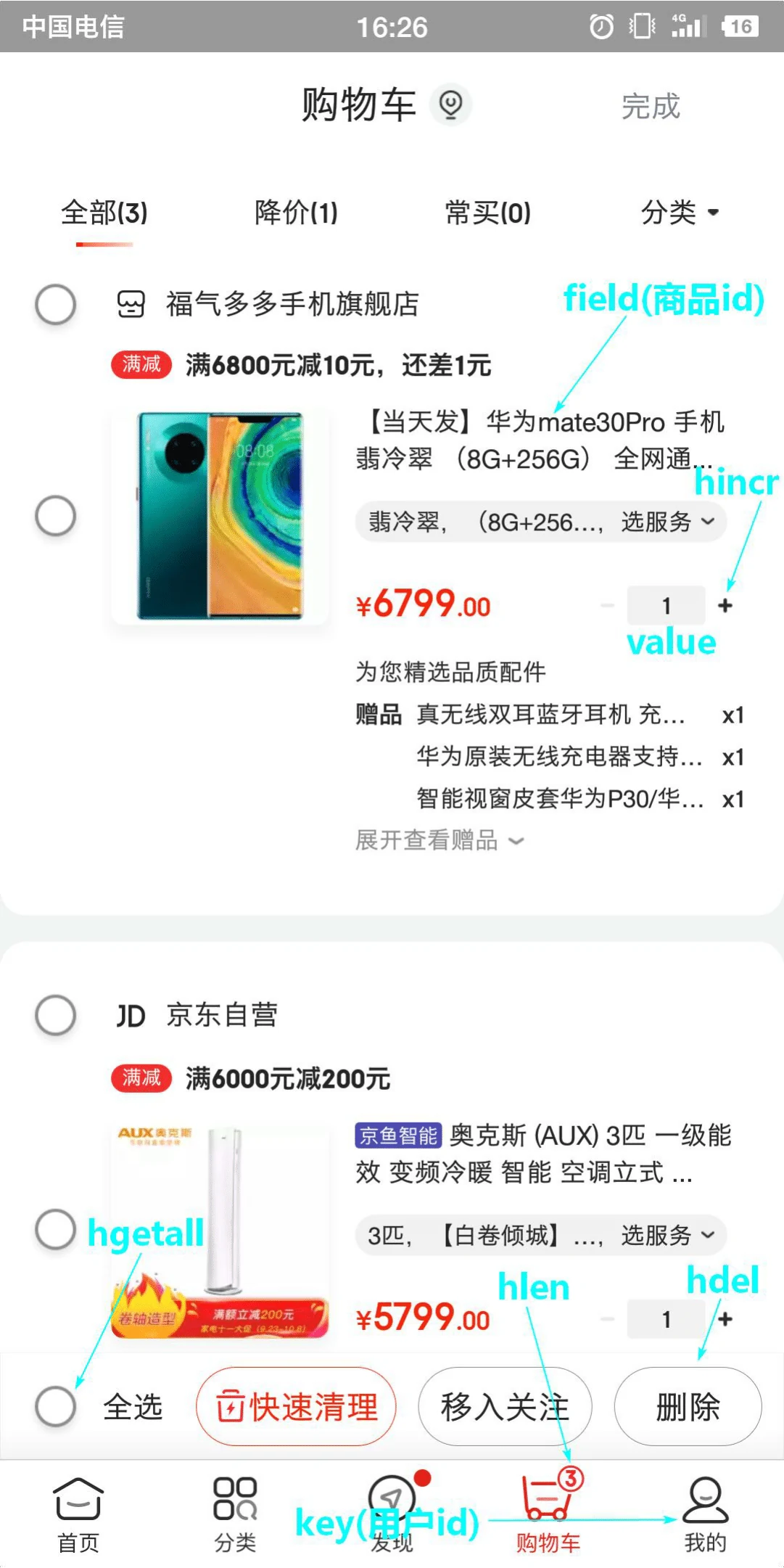Open the 分类 dropdown filter
Viewport: 784px width, 1568px height.
click(x=679, y=213)
